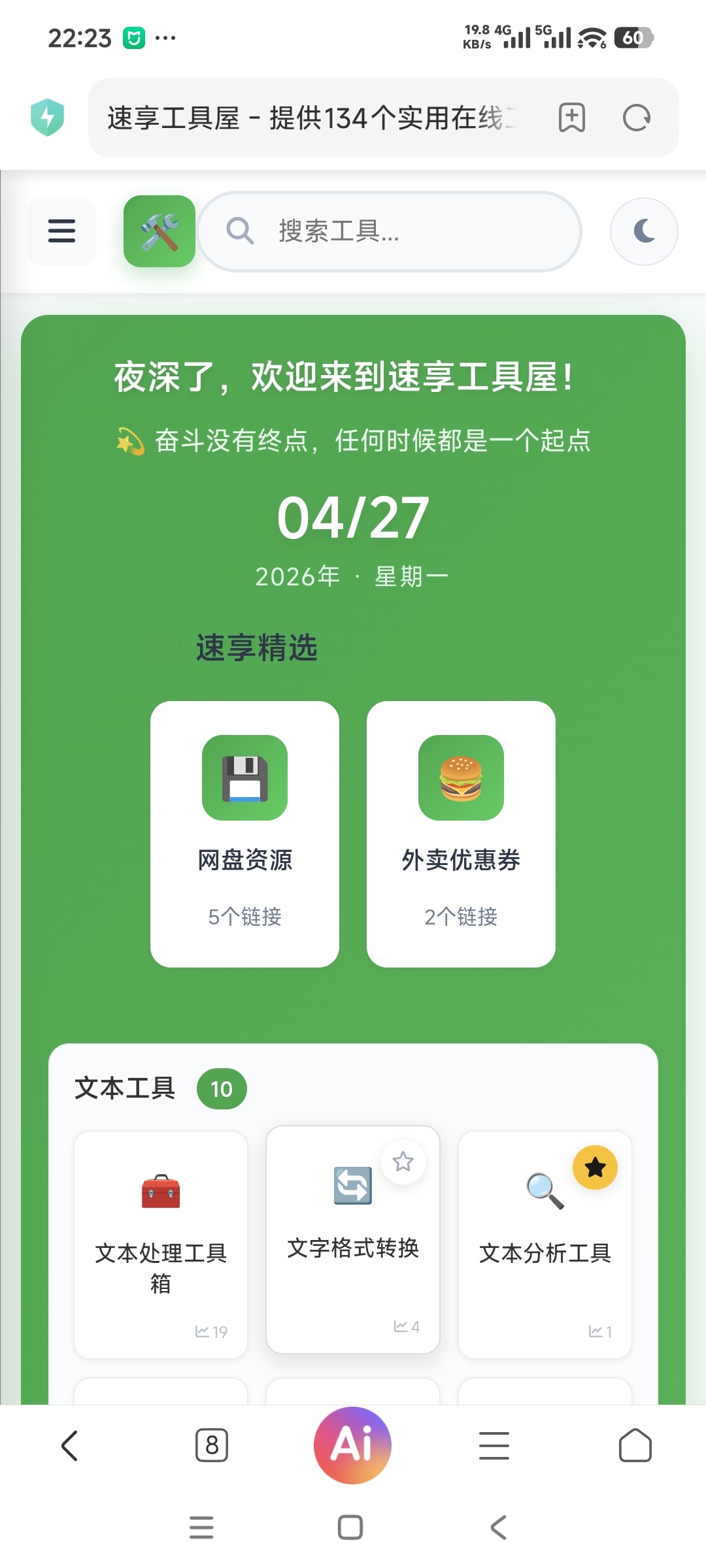Toggle dark mode with the moon icon
706x1568 pixels.
(x=643, y=231)
